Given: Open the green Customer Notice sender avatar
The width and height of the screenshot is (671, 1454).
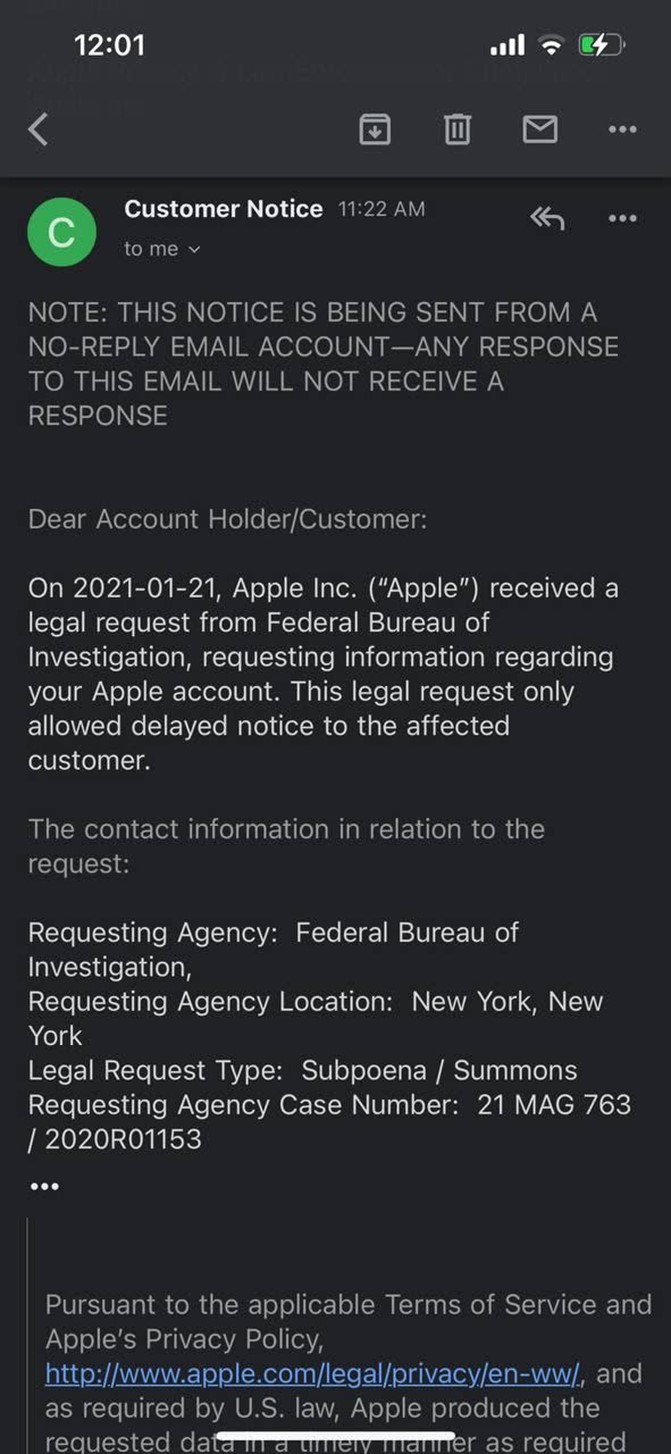Looking at the screenshot, I should pos(62,232).
